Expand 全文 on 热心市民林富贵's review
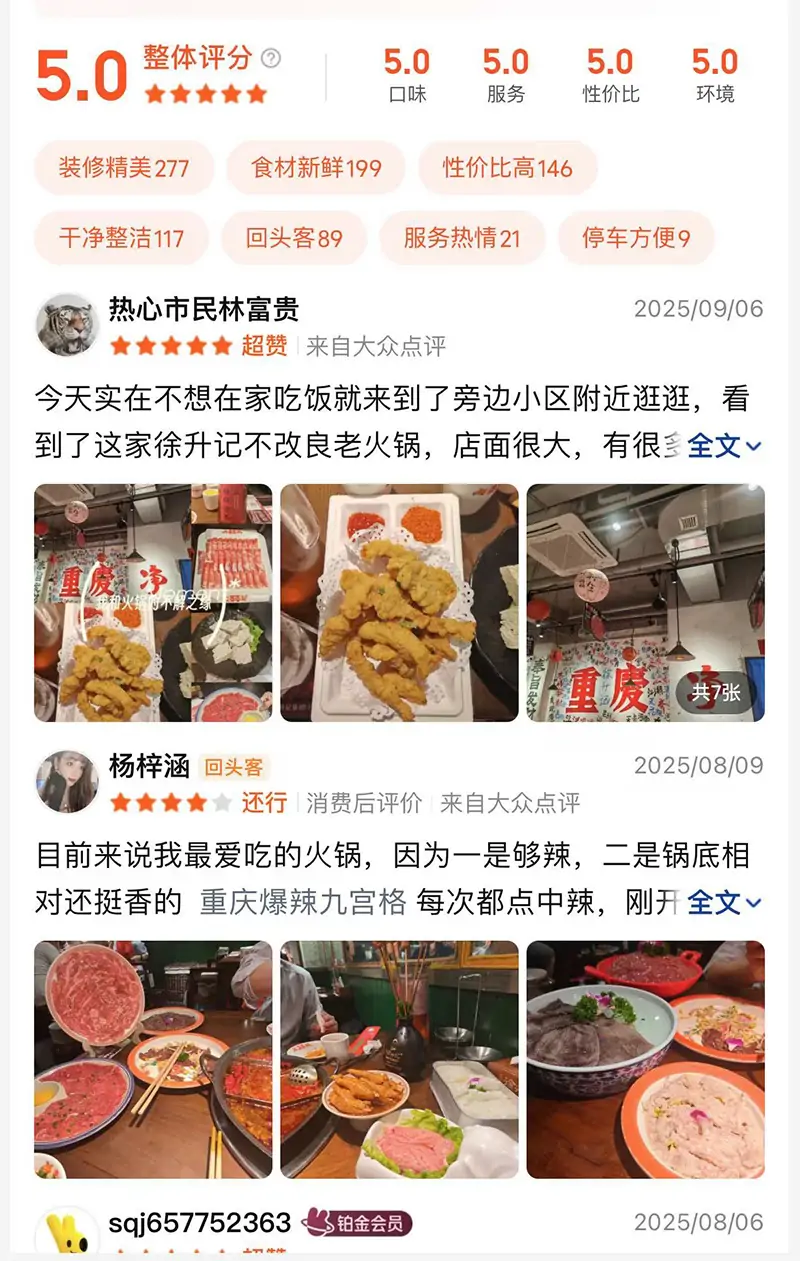The image size is (800, 1261). point(725,446)
